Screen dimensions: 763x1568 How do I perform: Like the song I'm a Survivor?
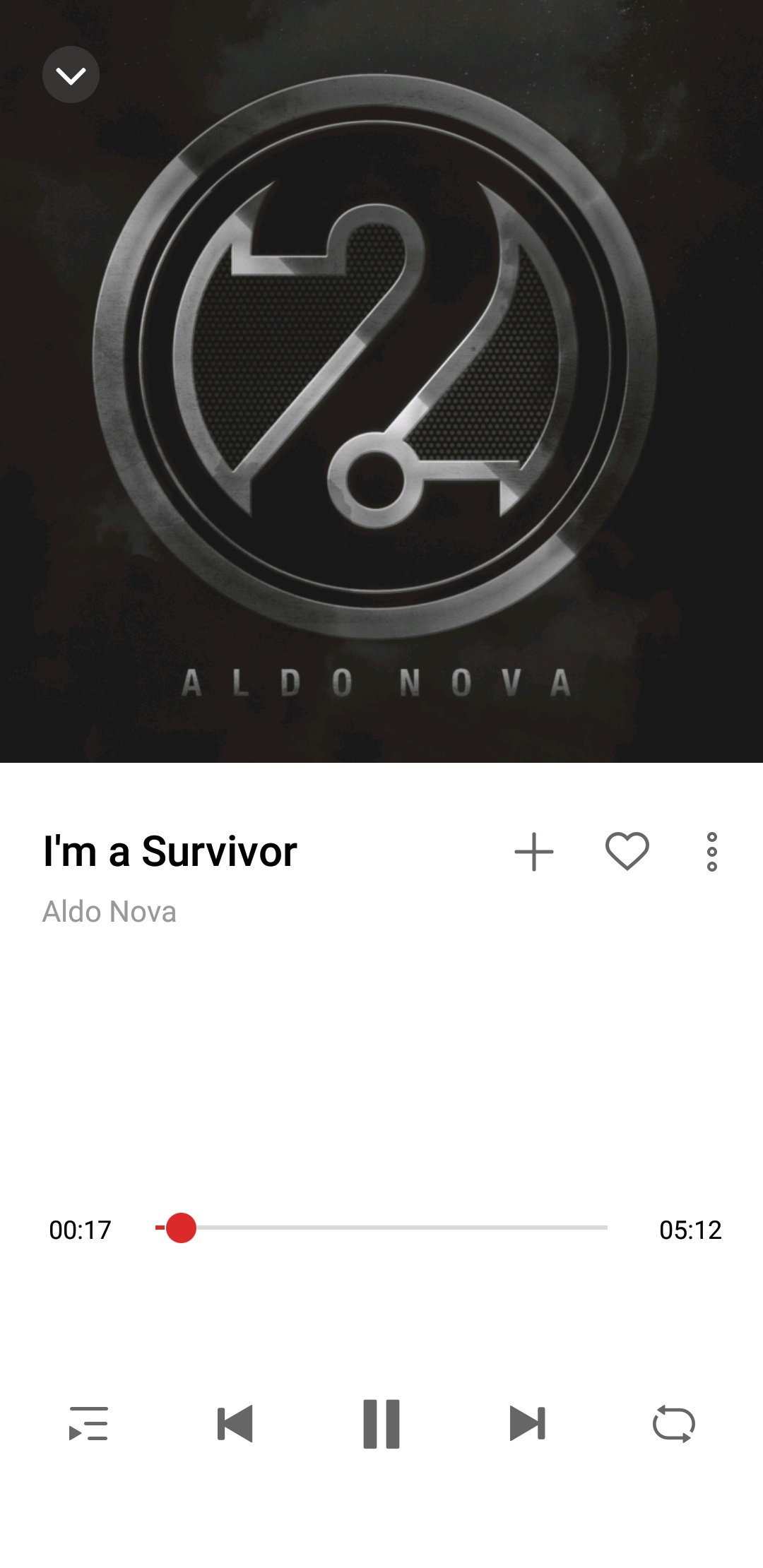click(x=627, y=851)
